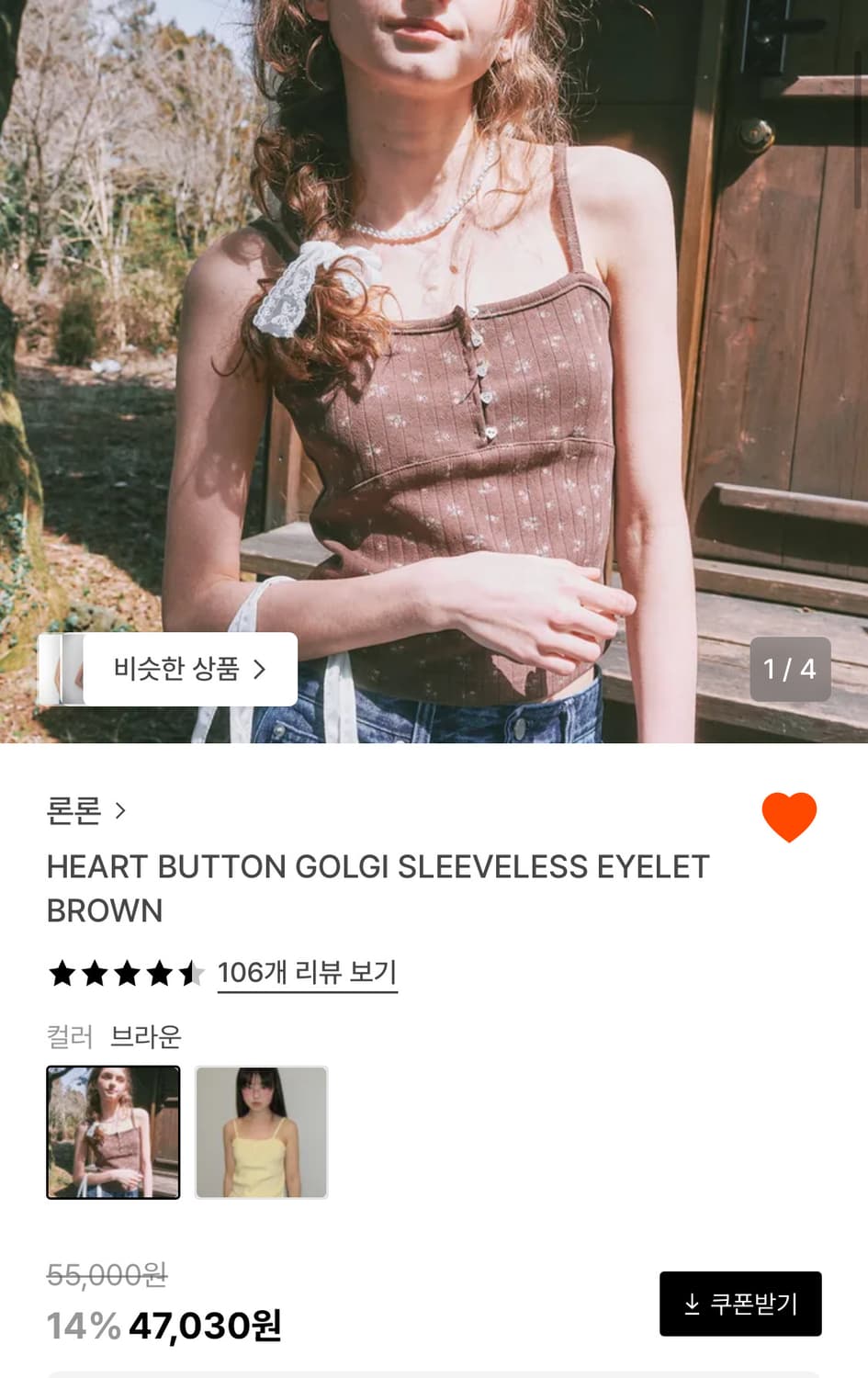Tap the second star in the rating display
This screenshot has width=868, height=1378.
click(x=94, y=974)
